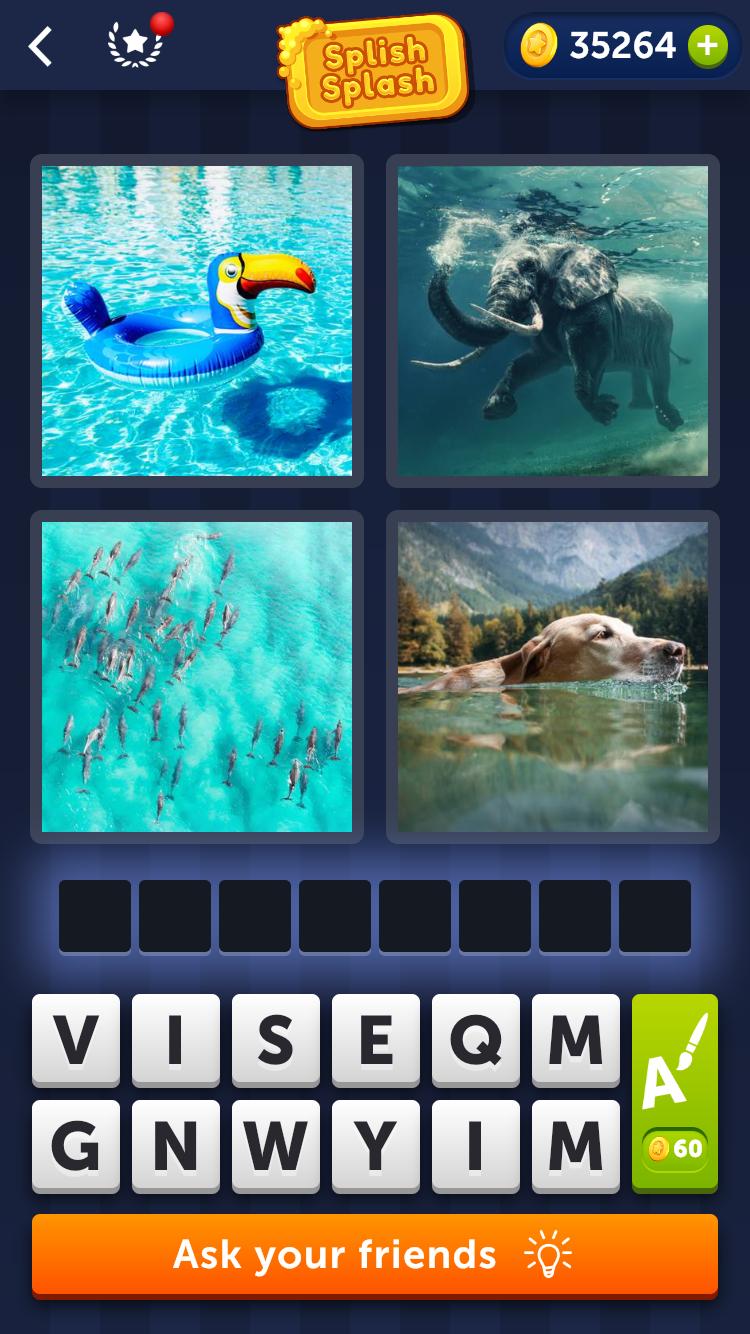Image resolution: width=750 pixels, height=1334 pixels.
Task: Pick the letter E tile
Action: point(376,1040)
